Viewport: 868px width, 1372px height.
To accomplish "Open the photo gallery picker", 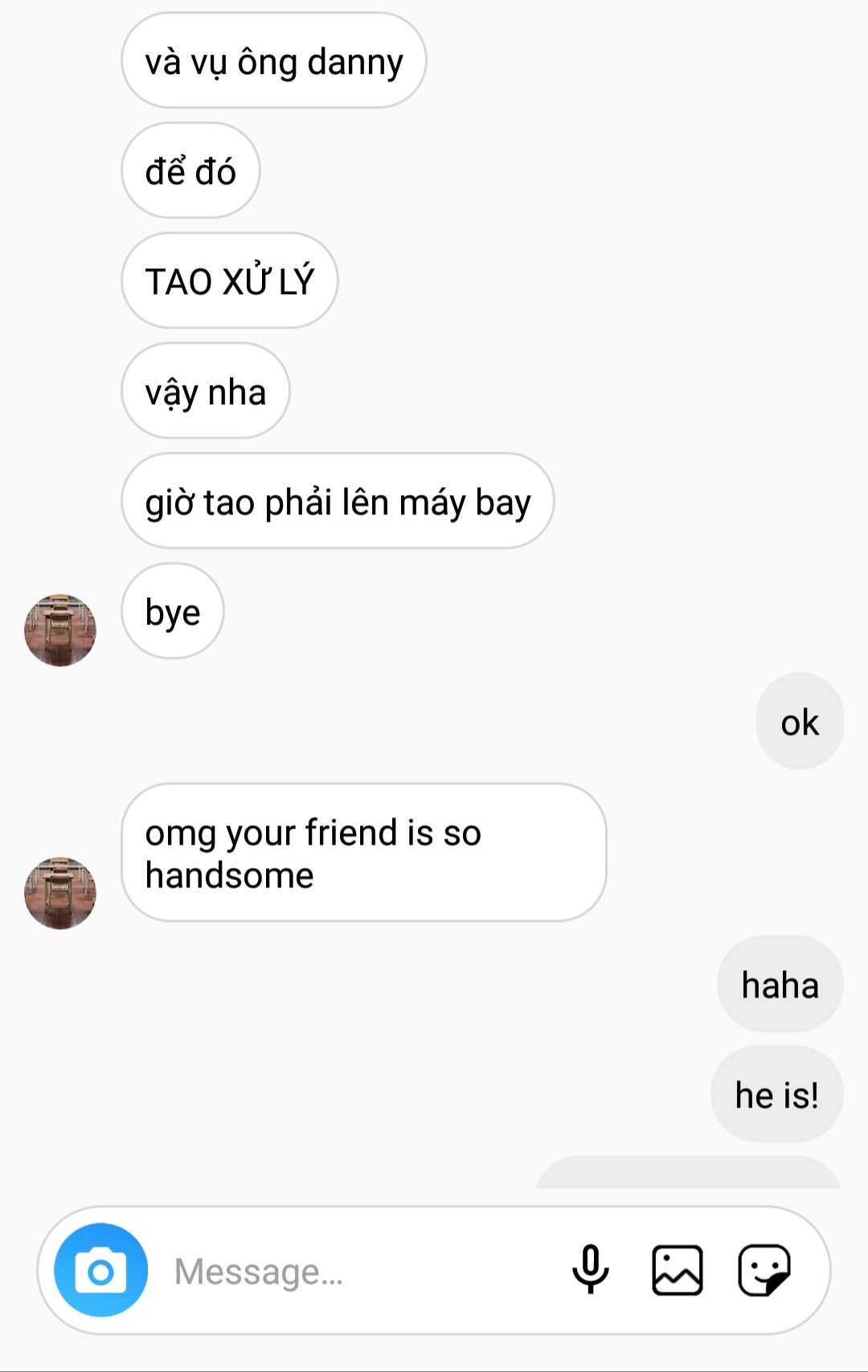I will click(677, 1270).
